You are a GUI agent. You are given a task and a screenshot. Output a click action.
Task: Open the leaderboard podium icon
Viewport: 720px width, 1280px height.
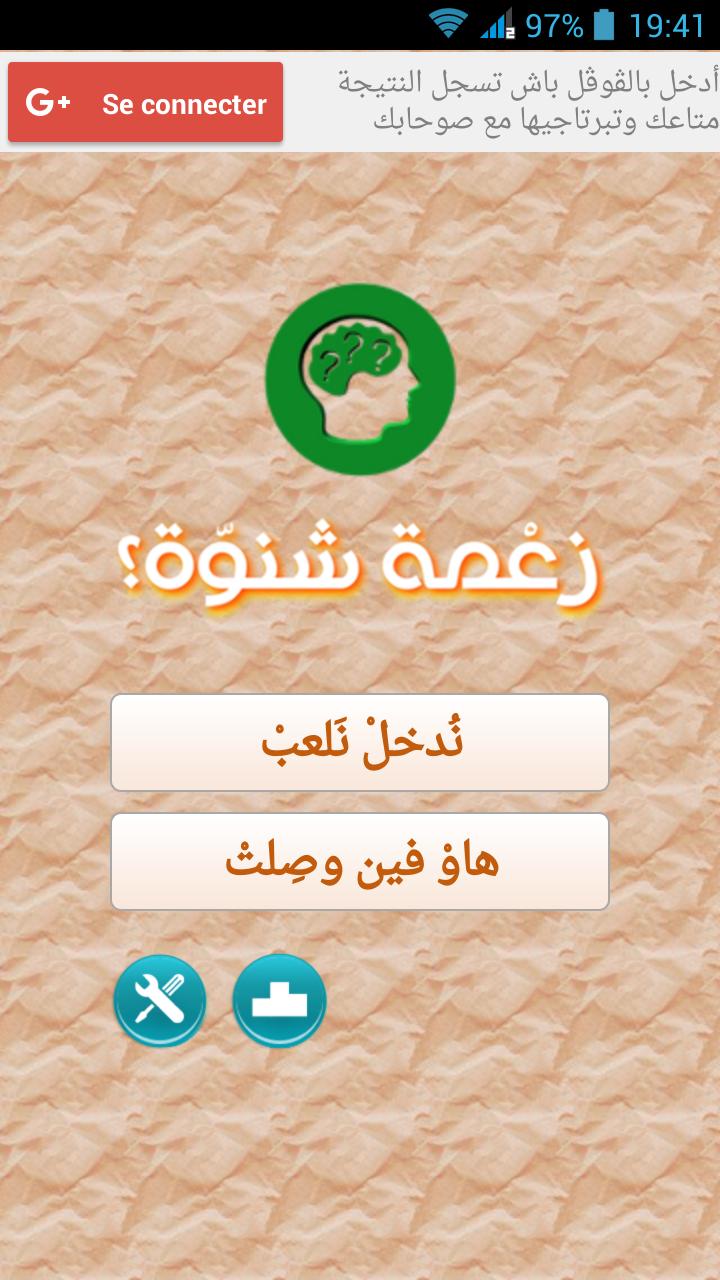[279, 1000]
